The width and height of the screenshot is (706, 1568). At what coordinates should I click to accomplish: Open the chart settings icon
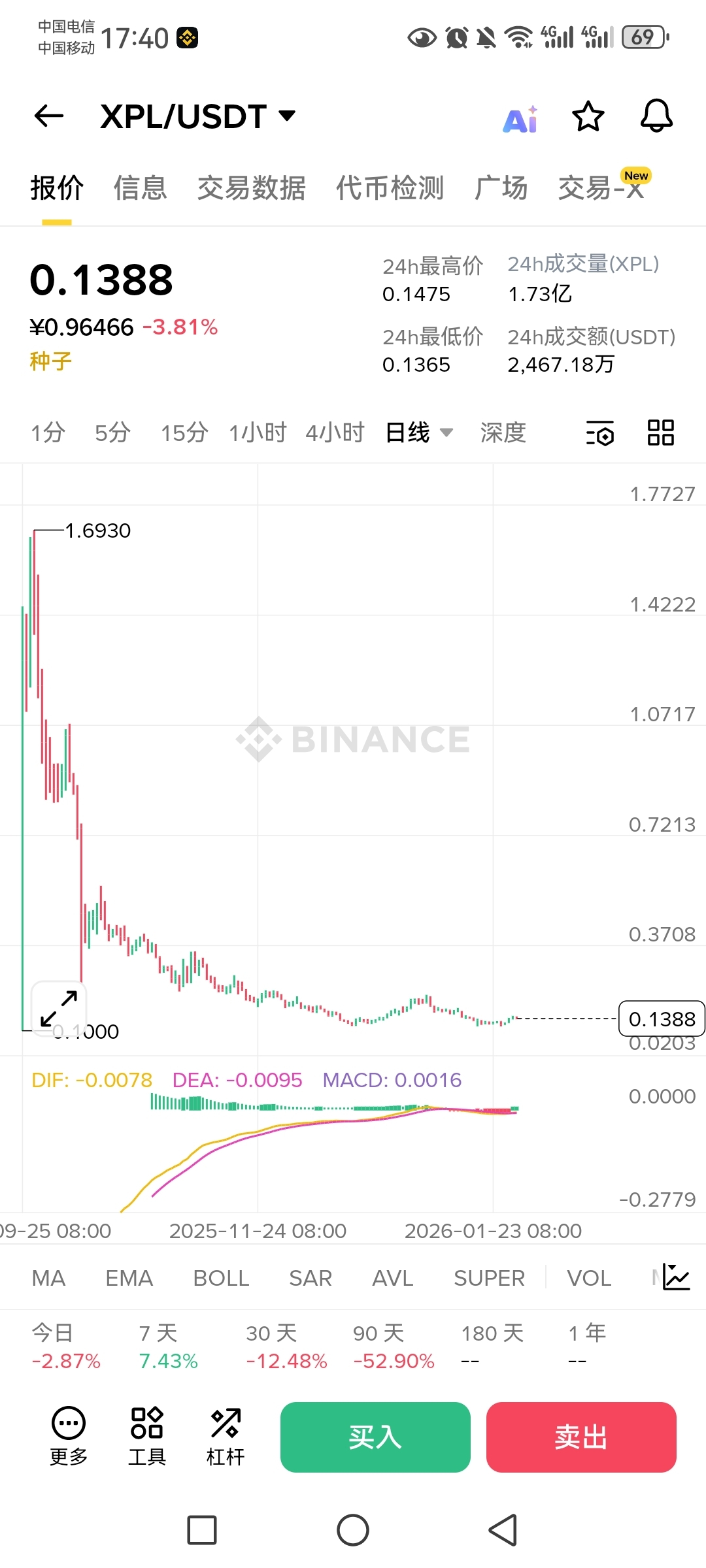[x=599, y=433]
